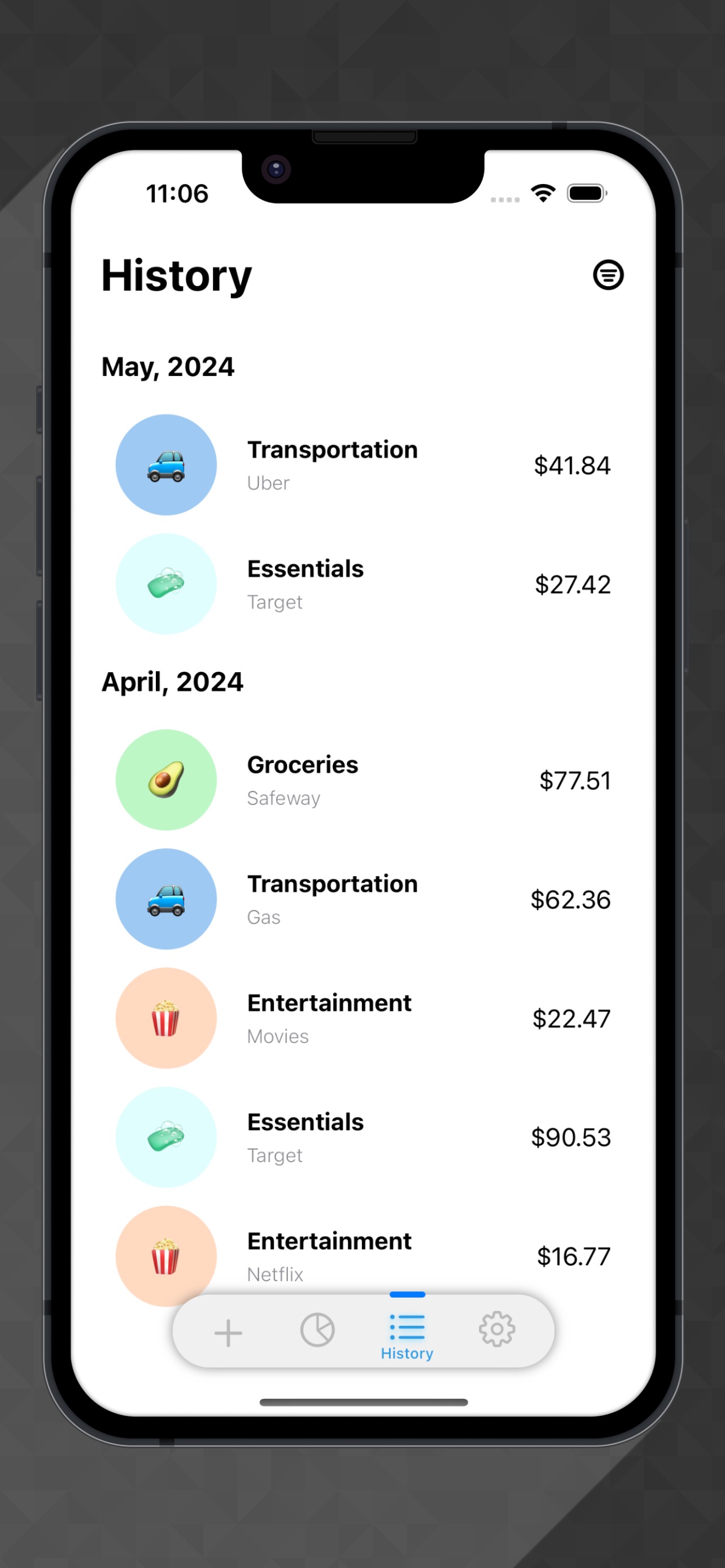
Task: Open the add expense plus tab
Action: click(x=228, y=1333)
